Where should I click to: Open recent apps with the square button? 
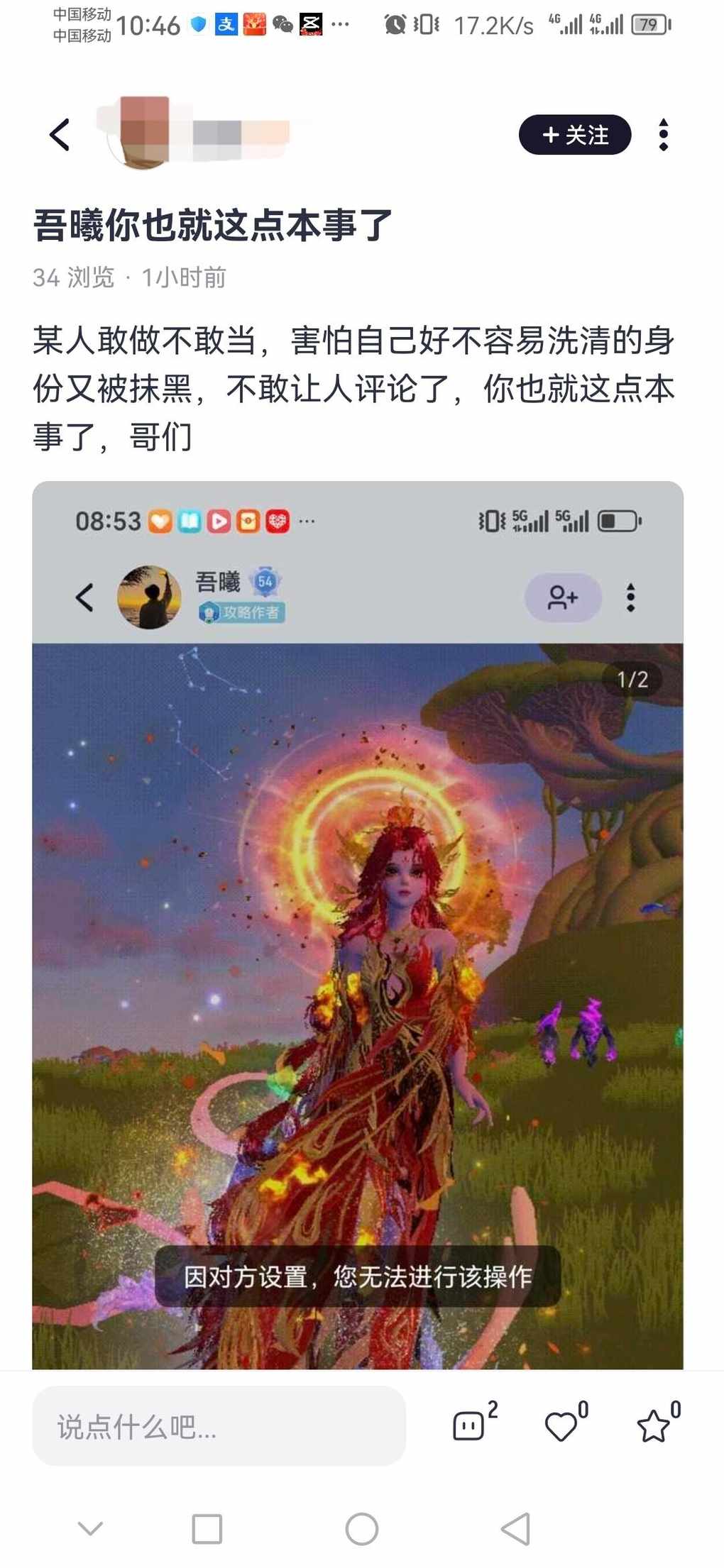[207, 1529]
